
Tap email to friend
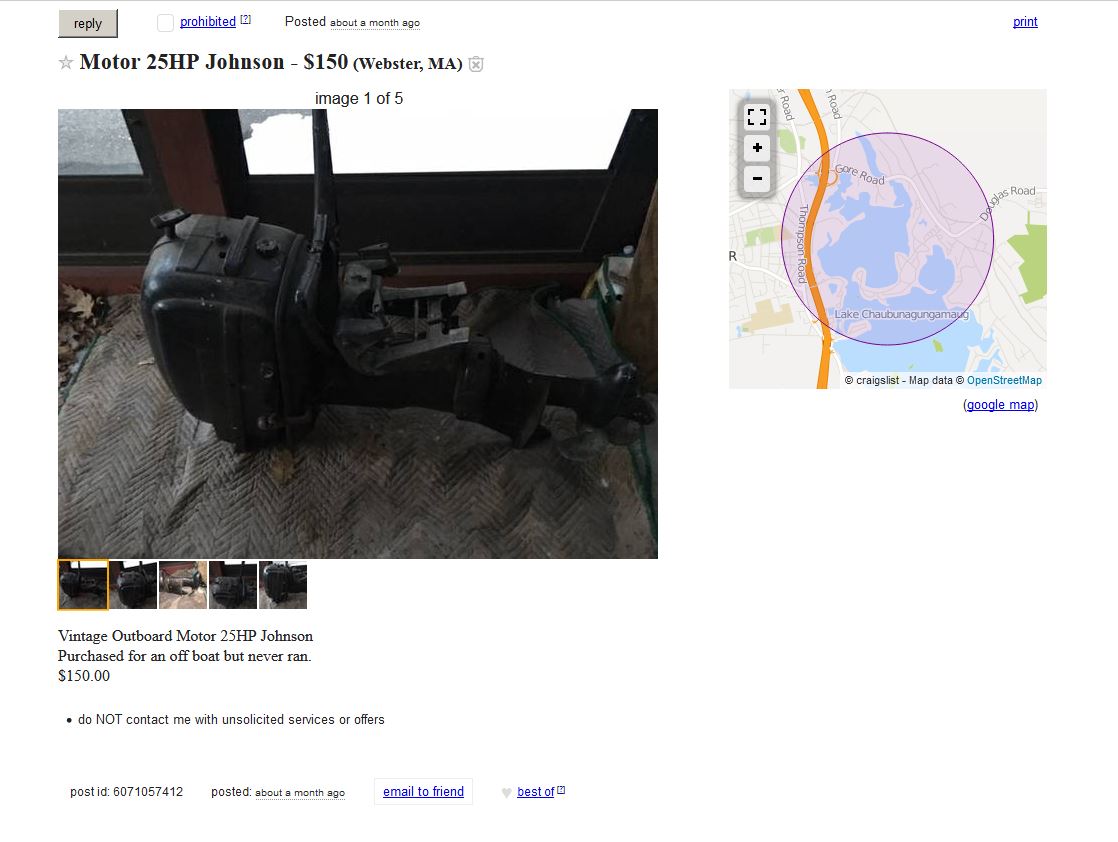(x=423, y=791)
